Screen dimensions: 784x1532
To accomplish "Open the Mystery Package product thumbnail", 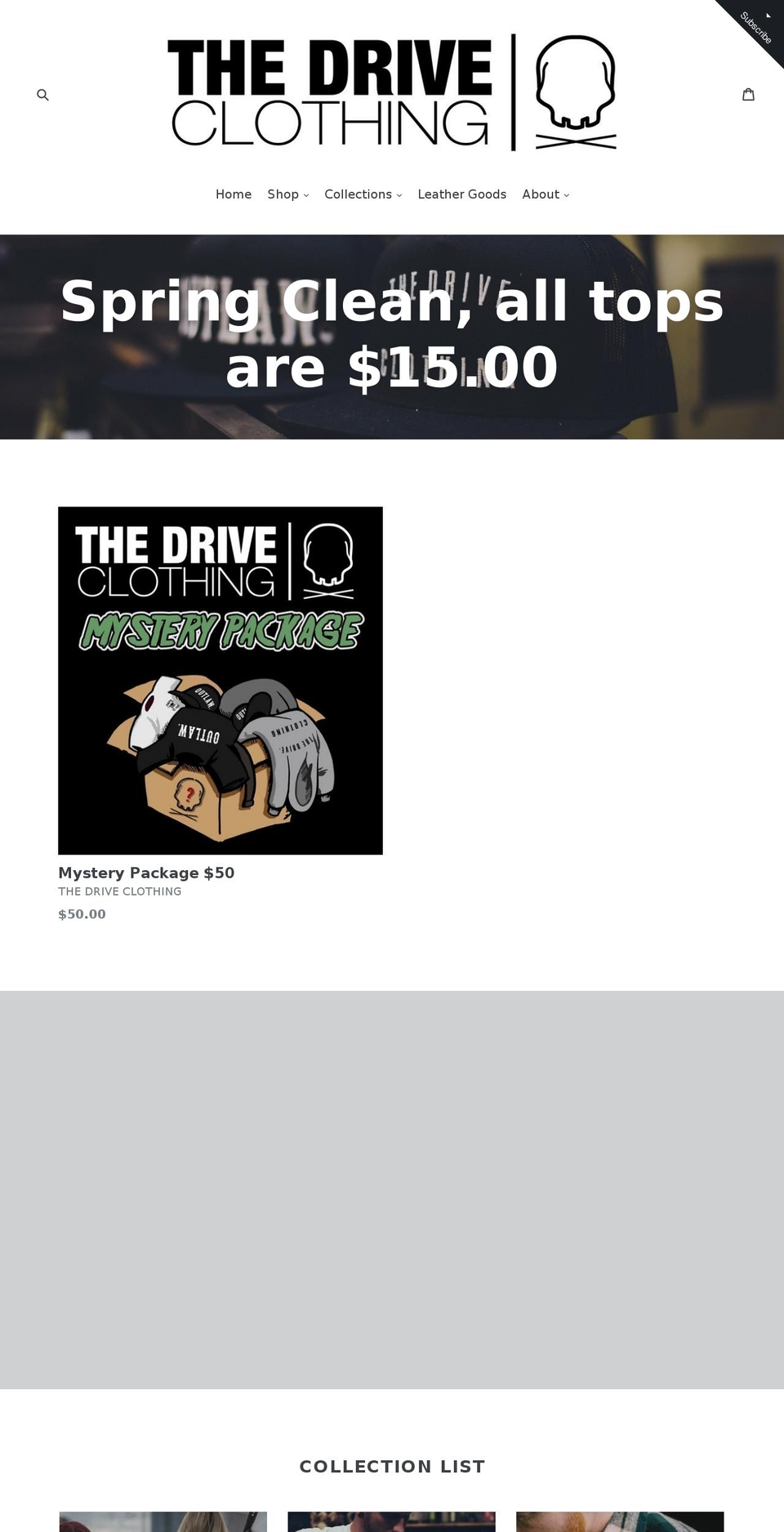I will click(220, 680).
